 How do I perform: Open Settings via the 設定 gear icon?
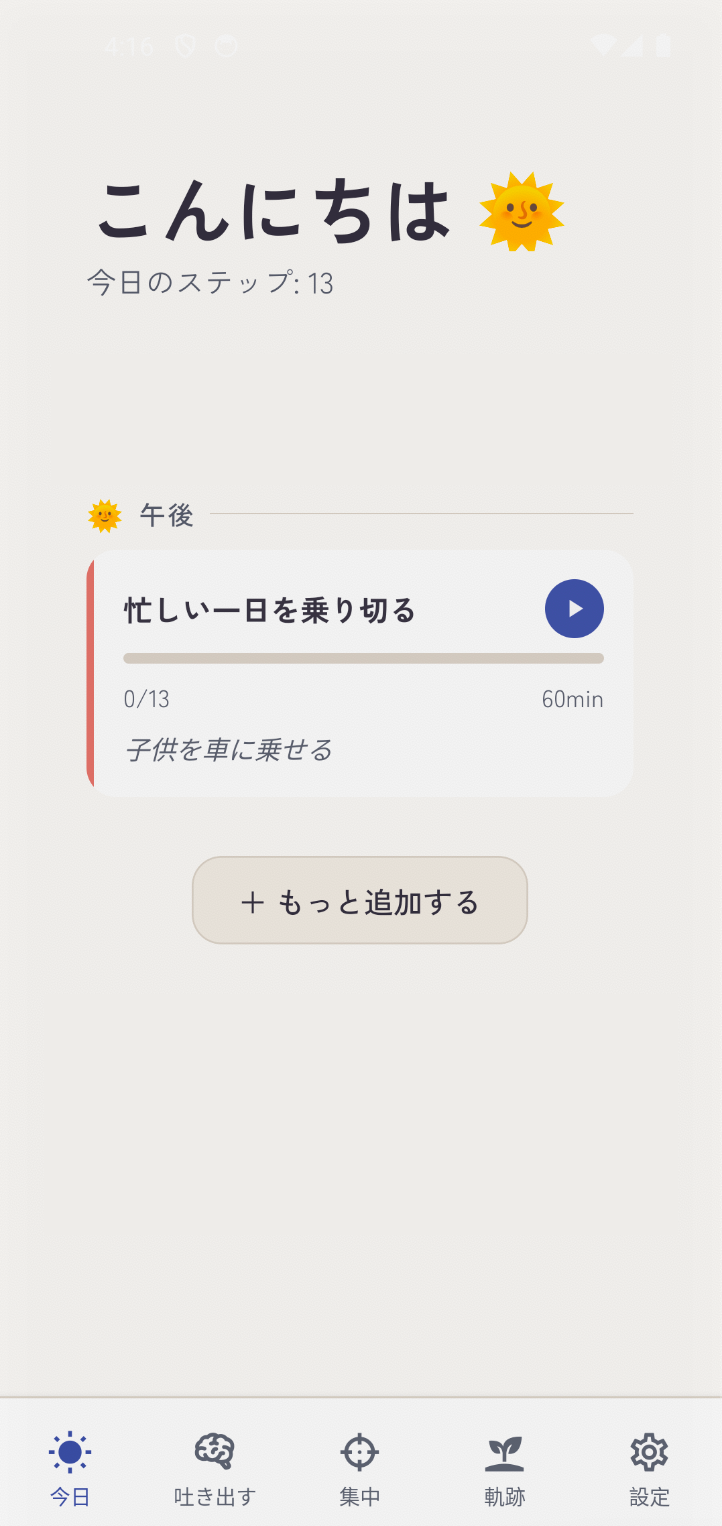(648, 1452)
